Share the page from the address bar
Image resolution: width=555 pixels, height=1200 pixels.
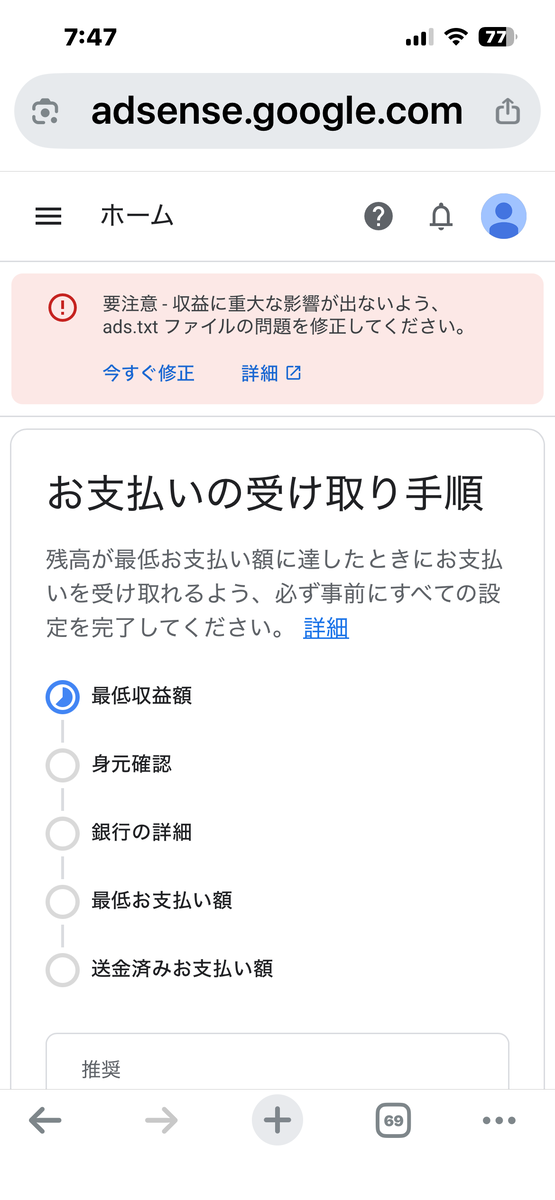508,110
